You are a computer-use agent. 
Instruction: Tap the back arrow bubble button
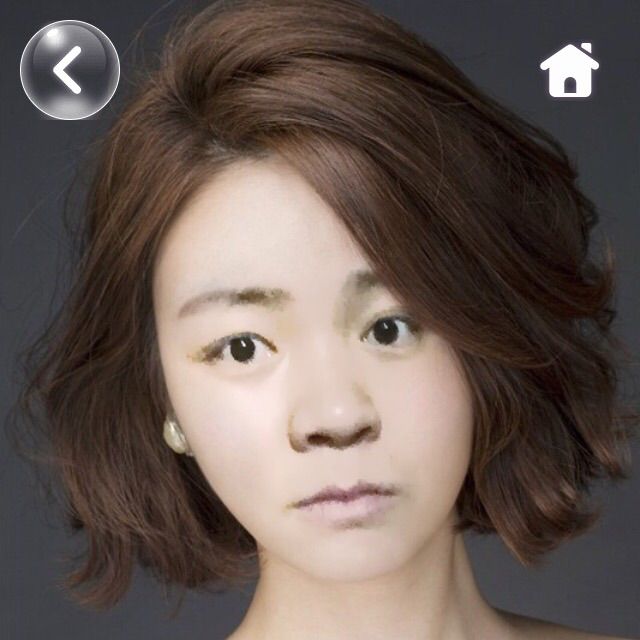(70, 71)
